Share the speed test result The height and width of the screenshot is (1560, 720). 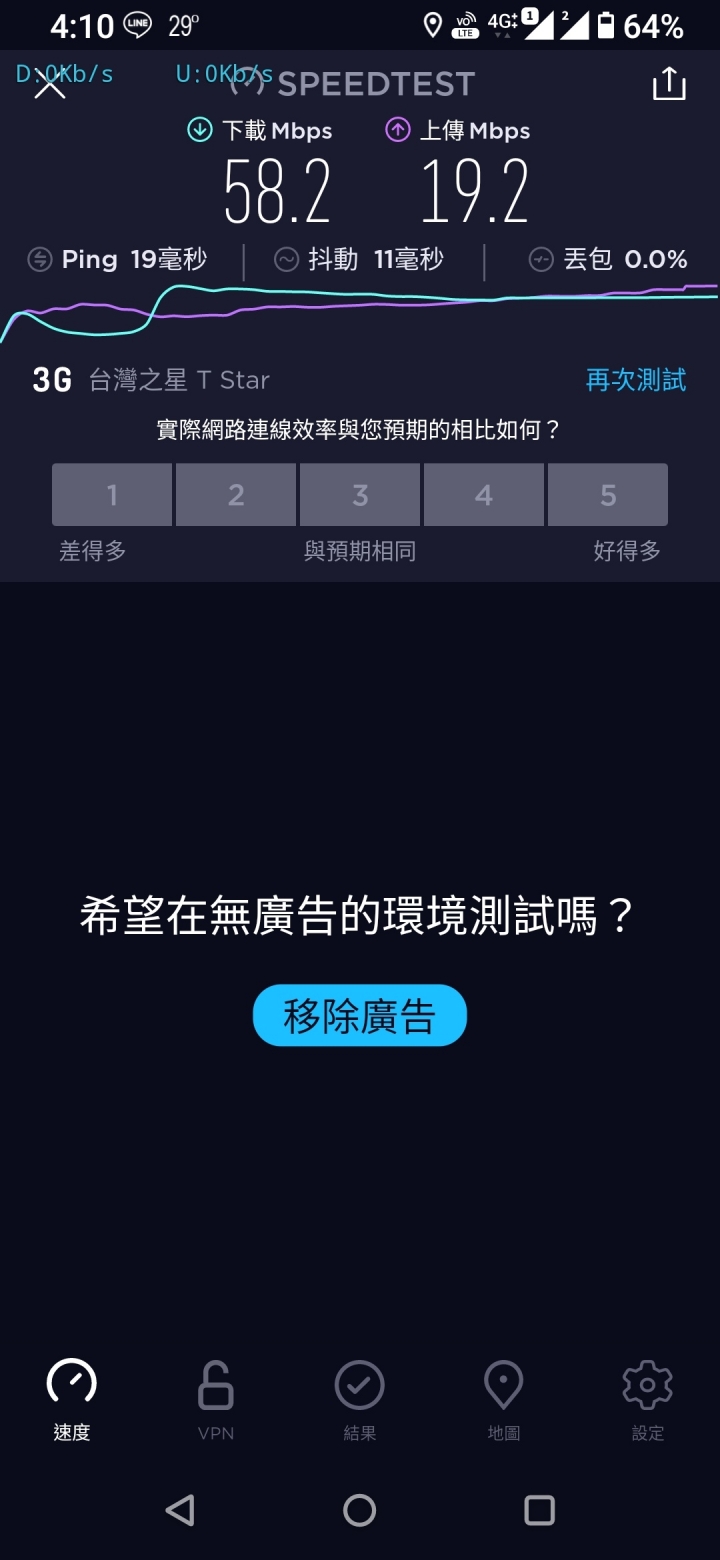point(669,85)
